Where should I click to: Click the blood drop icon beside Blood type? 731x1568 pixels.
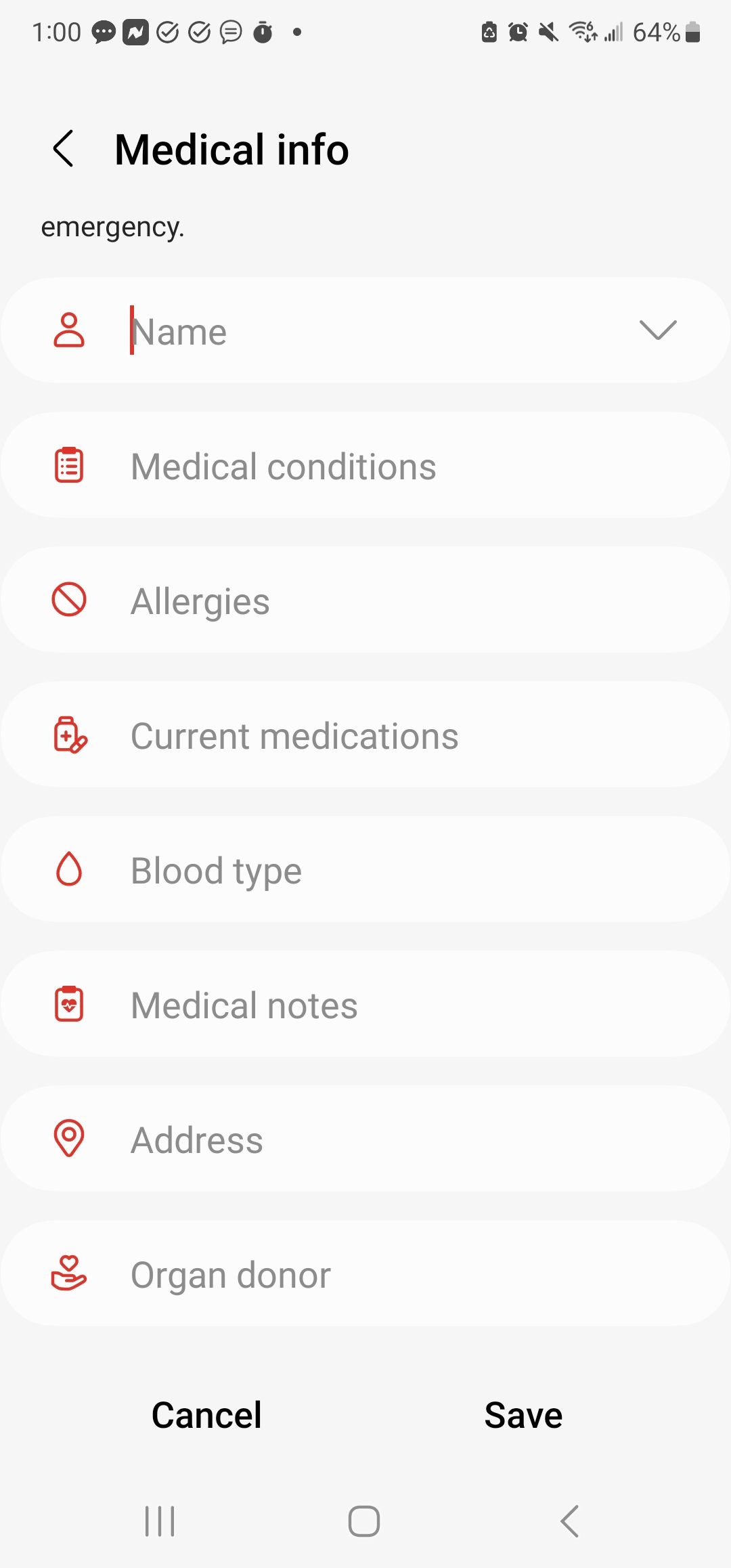tap(68, 869)
